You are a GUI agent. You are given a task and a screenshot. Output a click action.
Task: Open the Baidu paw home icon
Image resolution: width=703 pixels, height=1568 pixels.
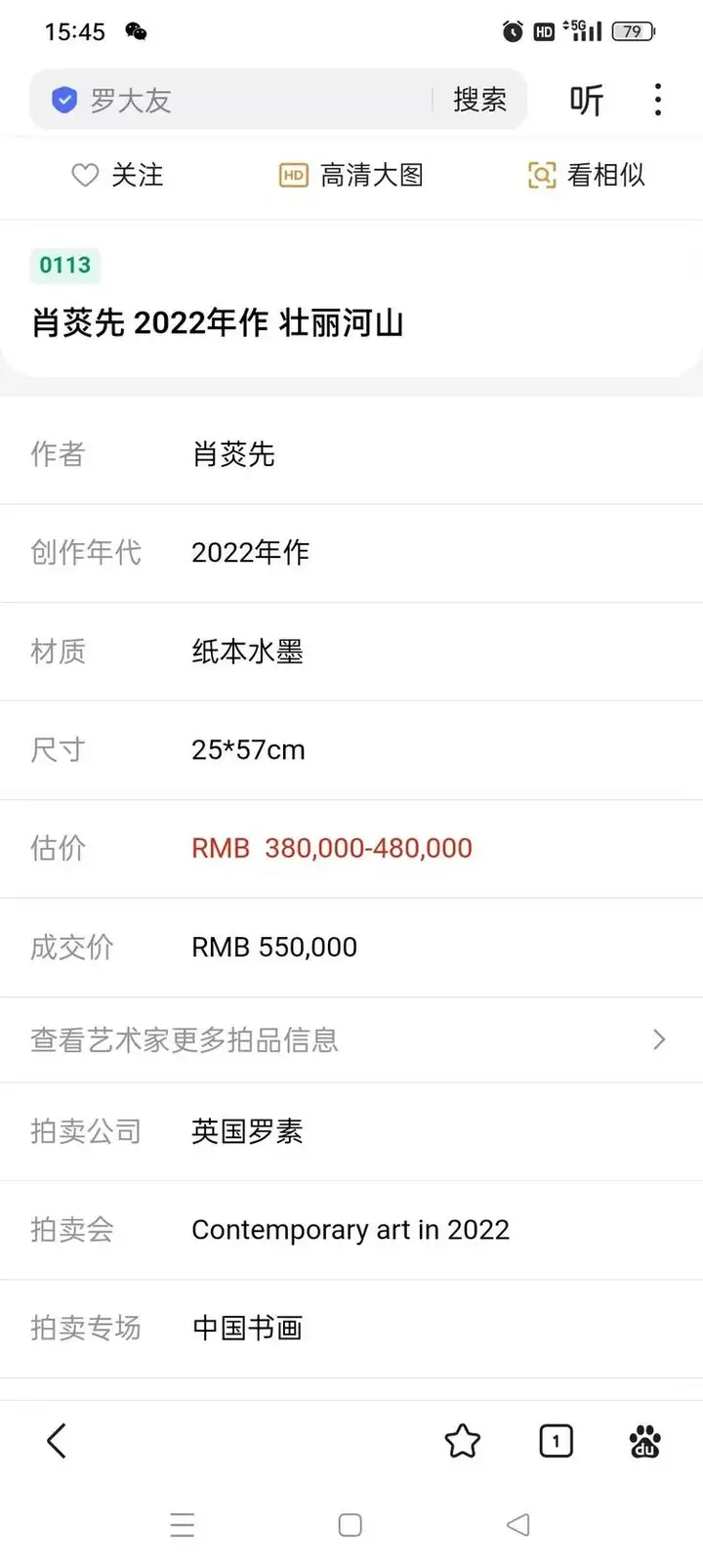pyautogui.click(x=644, y=1441)
